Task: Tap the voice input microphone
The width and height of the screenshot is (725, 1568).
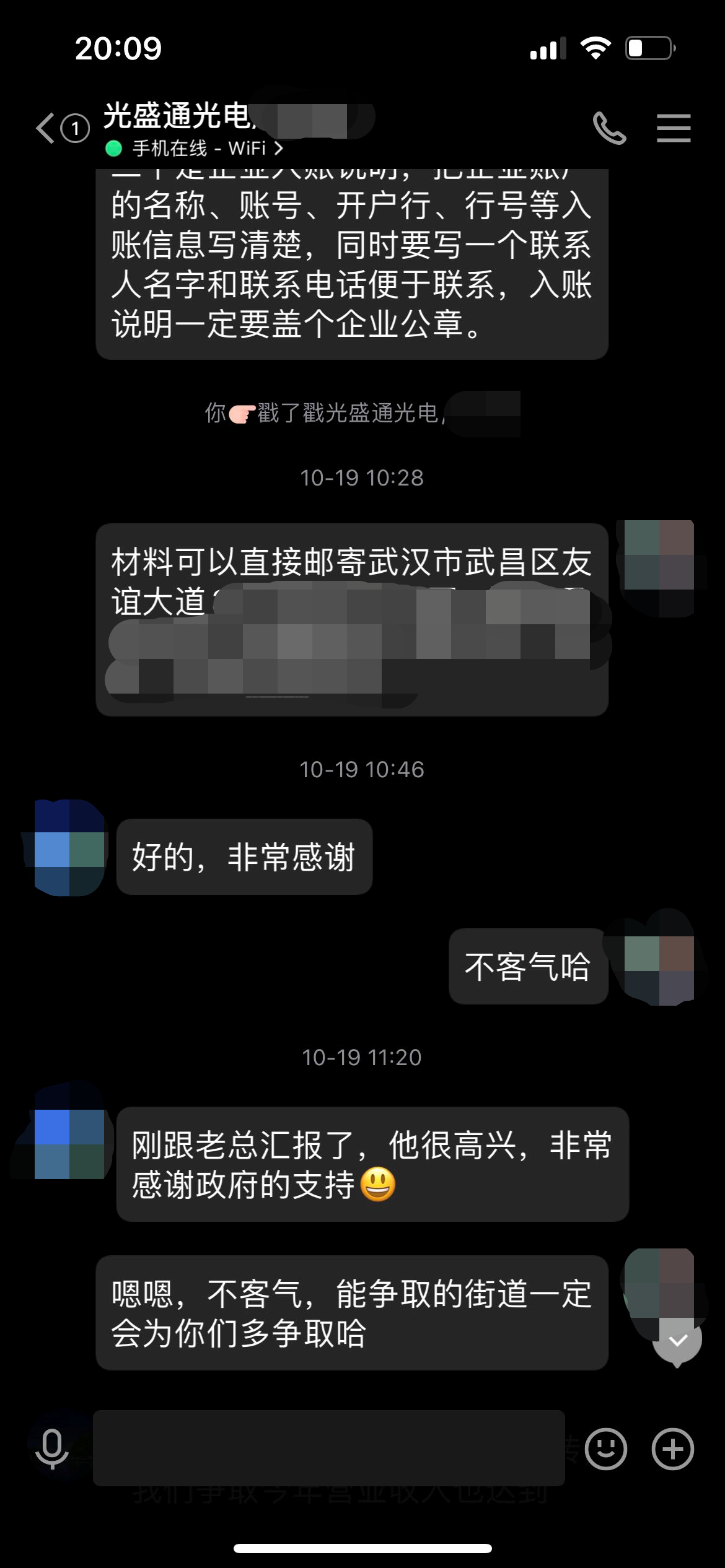Action: tap(52, 1449)
